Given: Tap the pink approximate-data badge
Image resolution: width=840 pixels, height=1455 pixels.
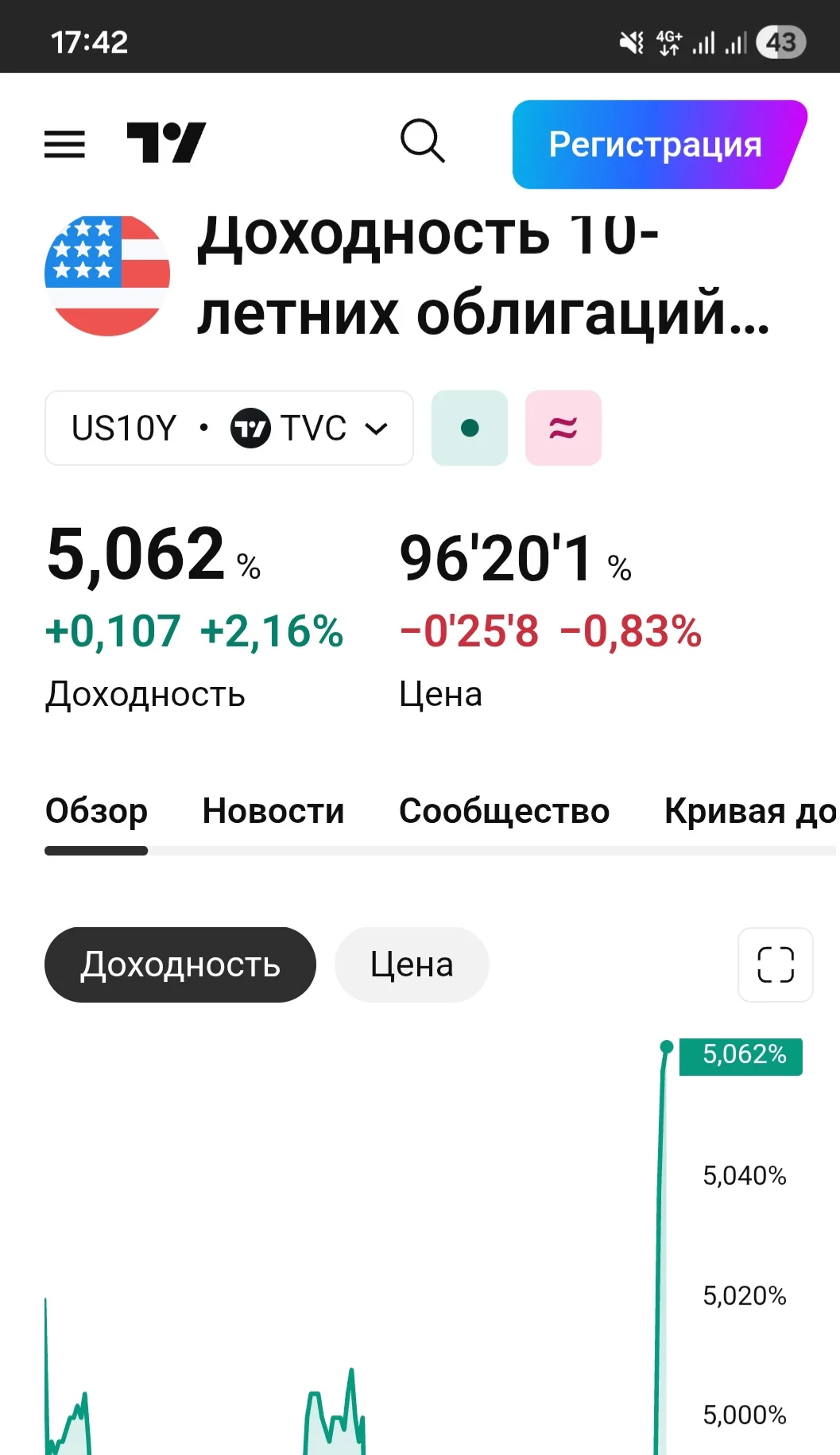Looking at the screenshot, I should pyautogui.click(x=563, y=428).
